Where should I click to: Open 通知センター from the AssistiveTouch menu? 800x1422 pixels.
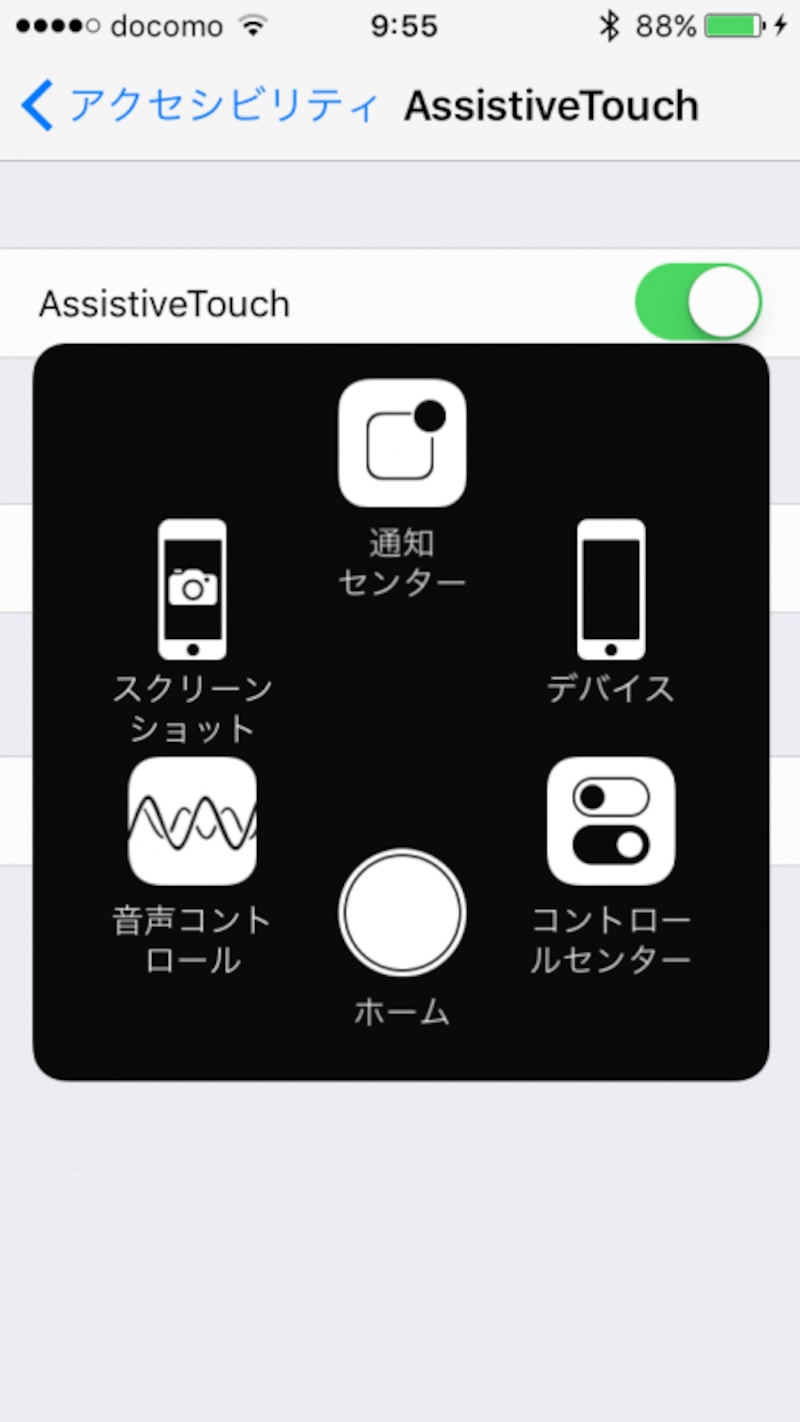402,443
